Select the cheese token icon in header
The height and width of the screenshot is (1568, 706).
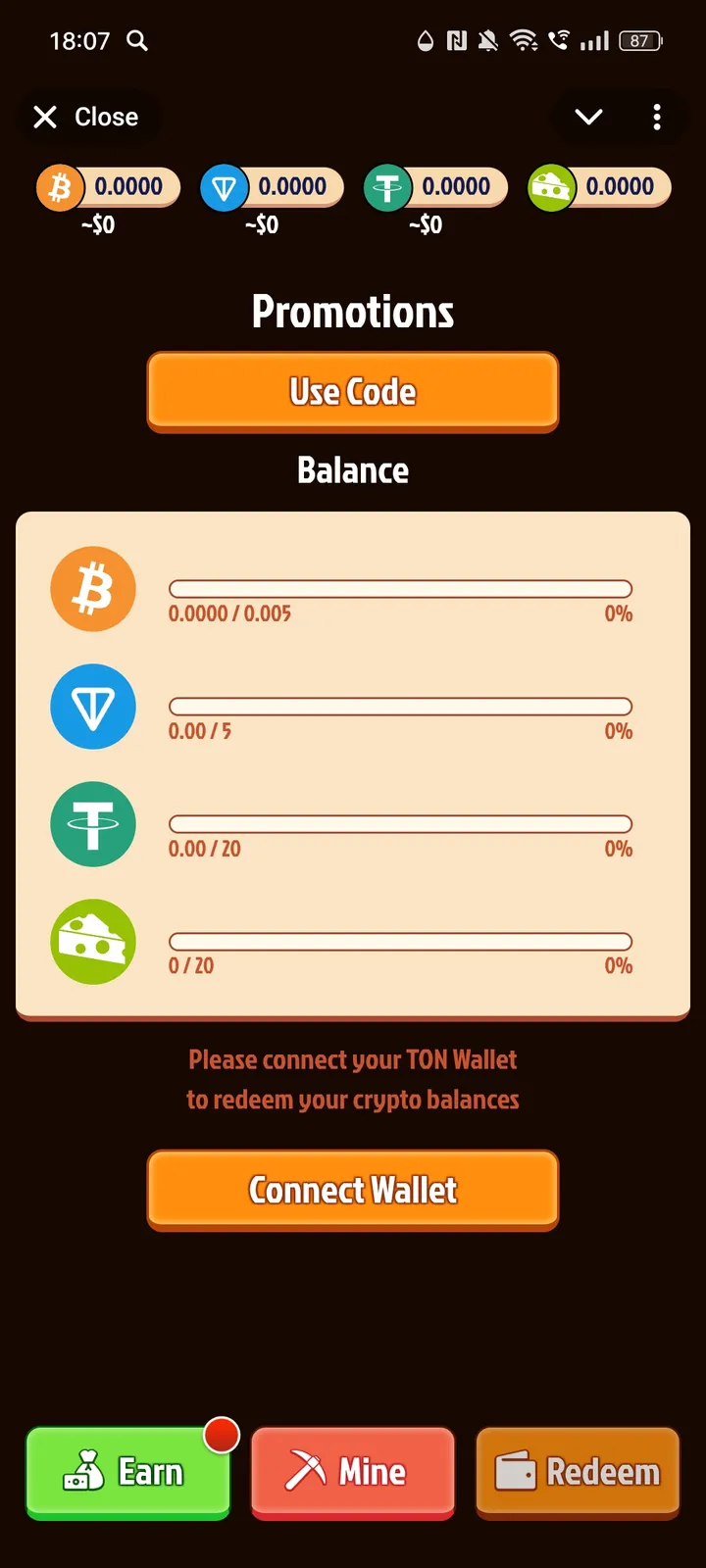(x=551, y=186)
